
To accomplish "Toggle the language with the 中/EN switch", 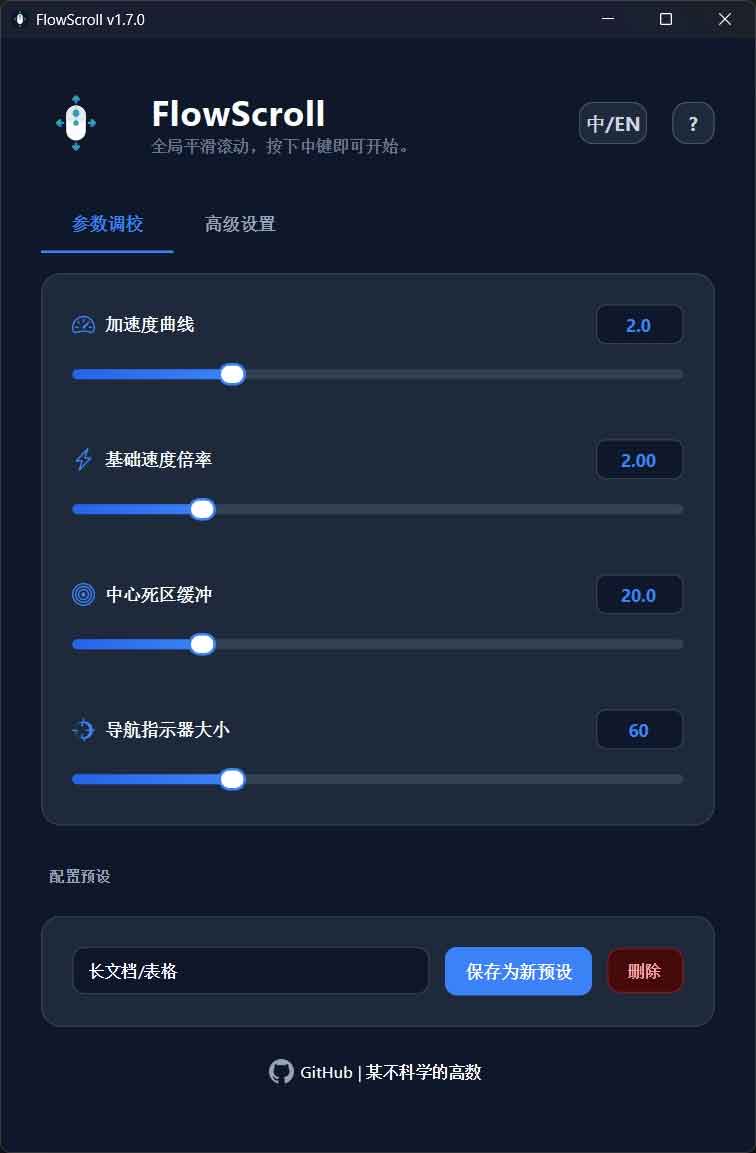I will click(612, 122).
